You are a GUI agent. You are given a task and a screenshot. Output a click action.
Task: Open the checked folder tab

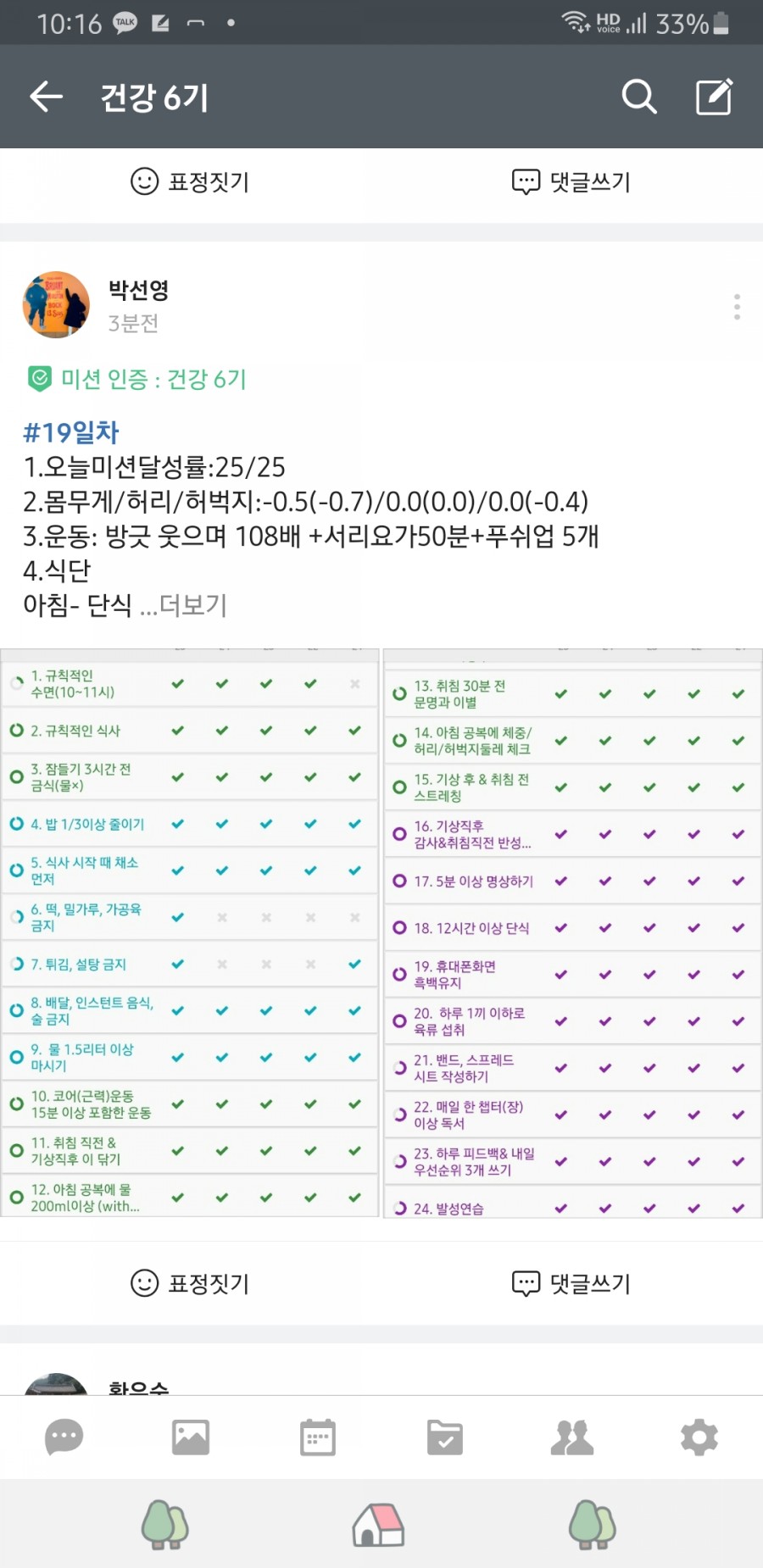pyautogui.click(x=445, y=1437)
